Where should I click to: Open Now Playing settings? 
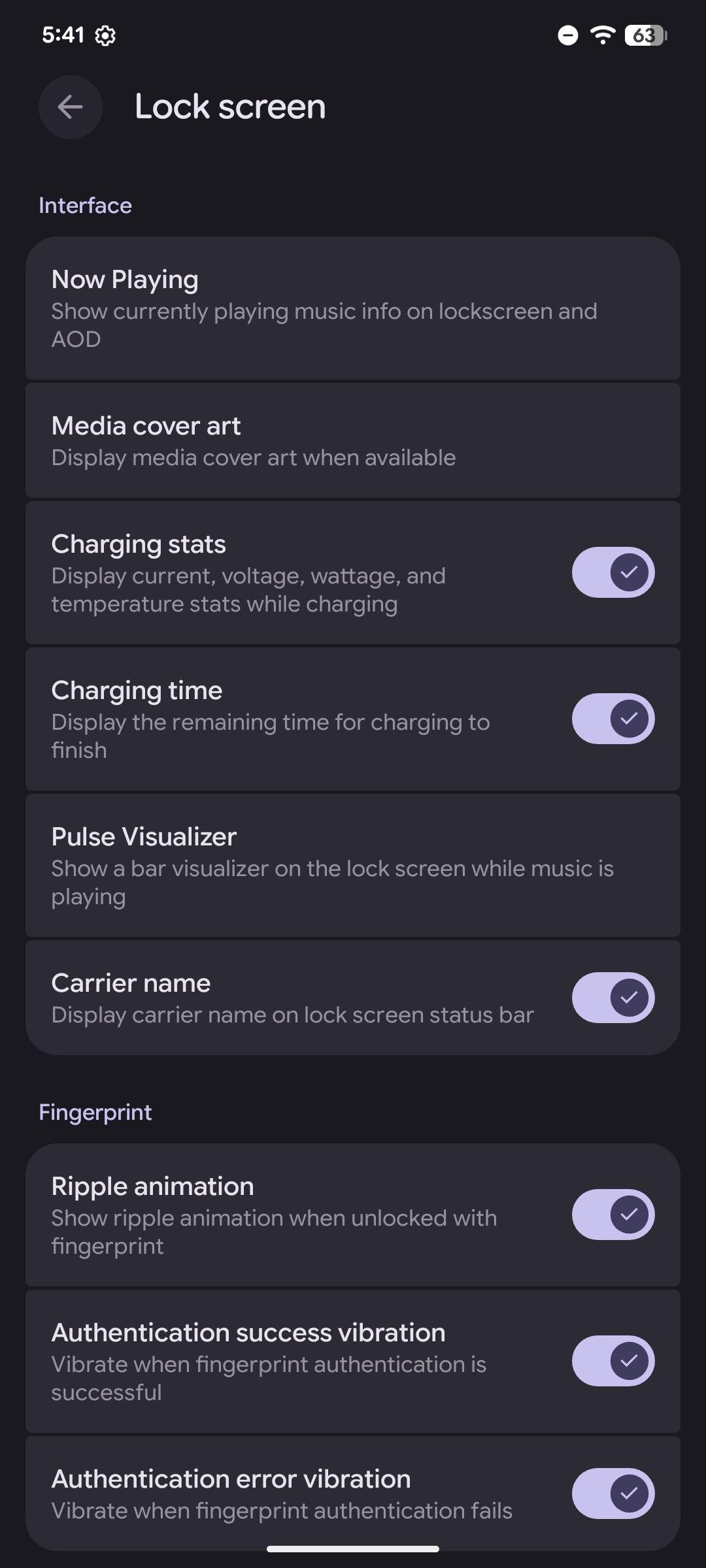click(353, 308)
